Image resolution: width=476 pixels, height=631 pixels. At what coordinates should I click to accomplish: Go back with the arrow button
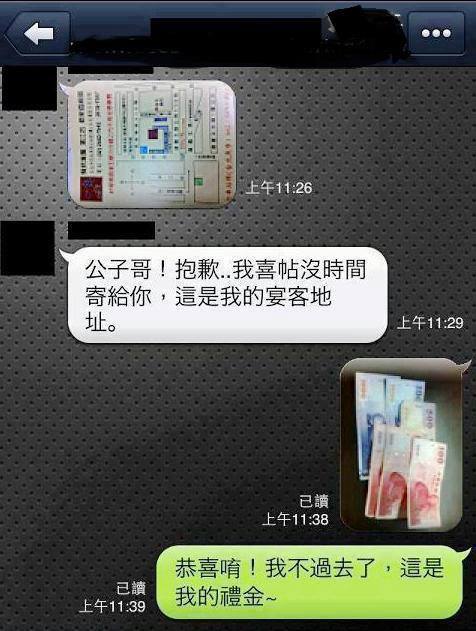tap(38, 33)
